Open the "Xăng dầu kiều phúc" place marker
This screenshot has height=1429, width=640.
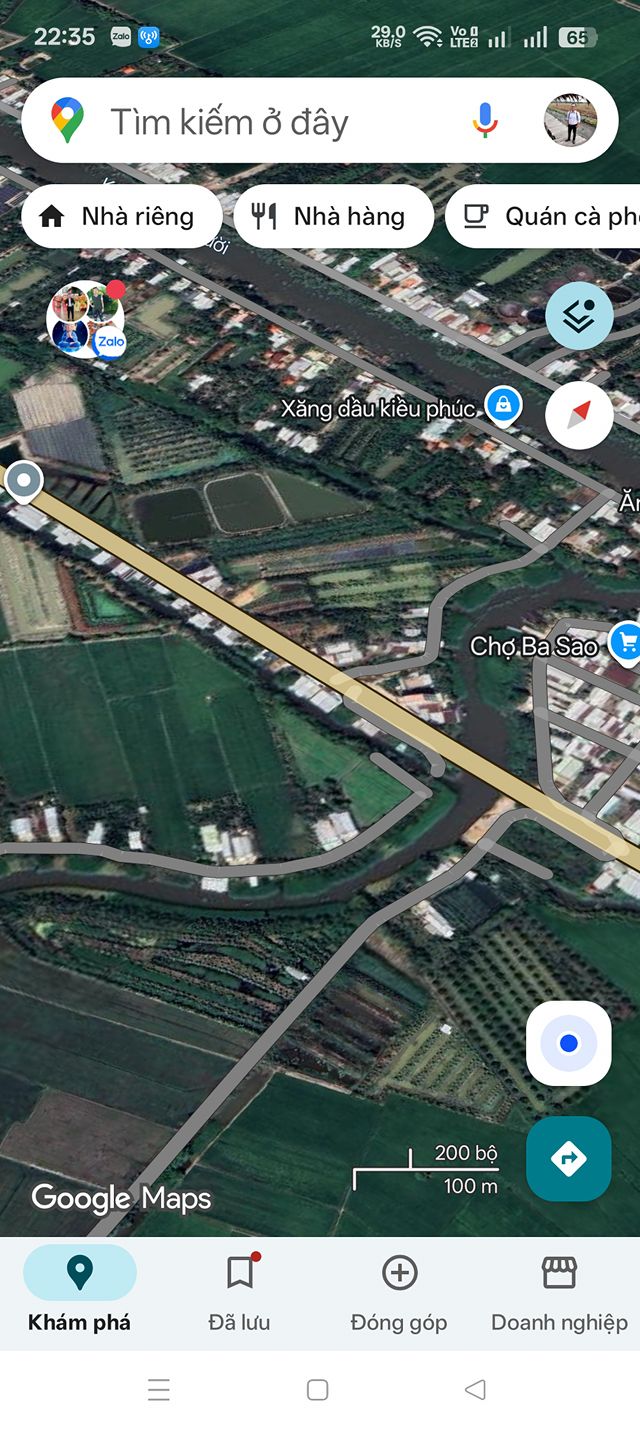point(502,405)
